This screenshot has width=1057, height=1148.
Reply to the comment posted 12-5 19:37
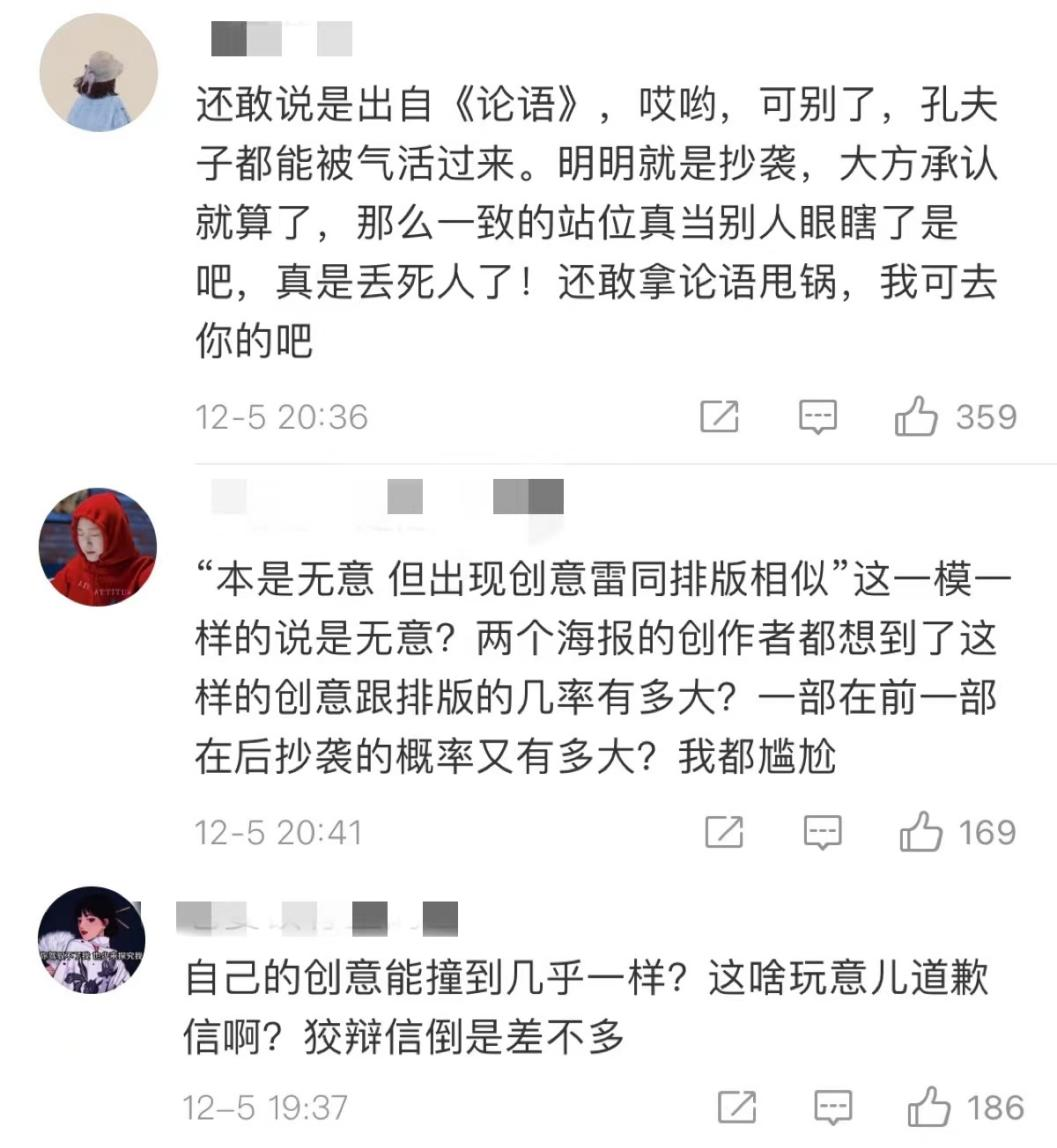833,1107
